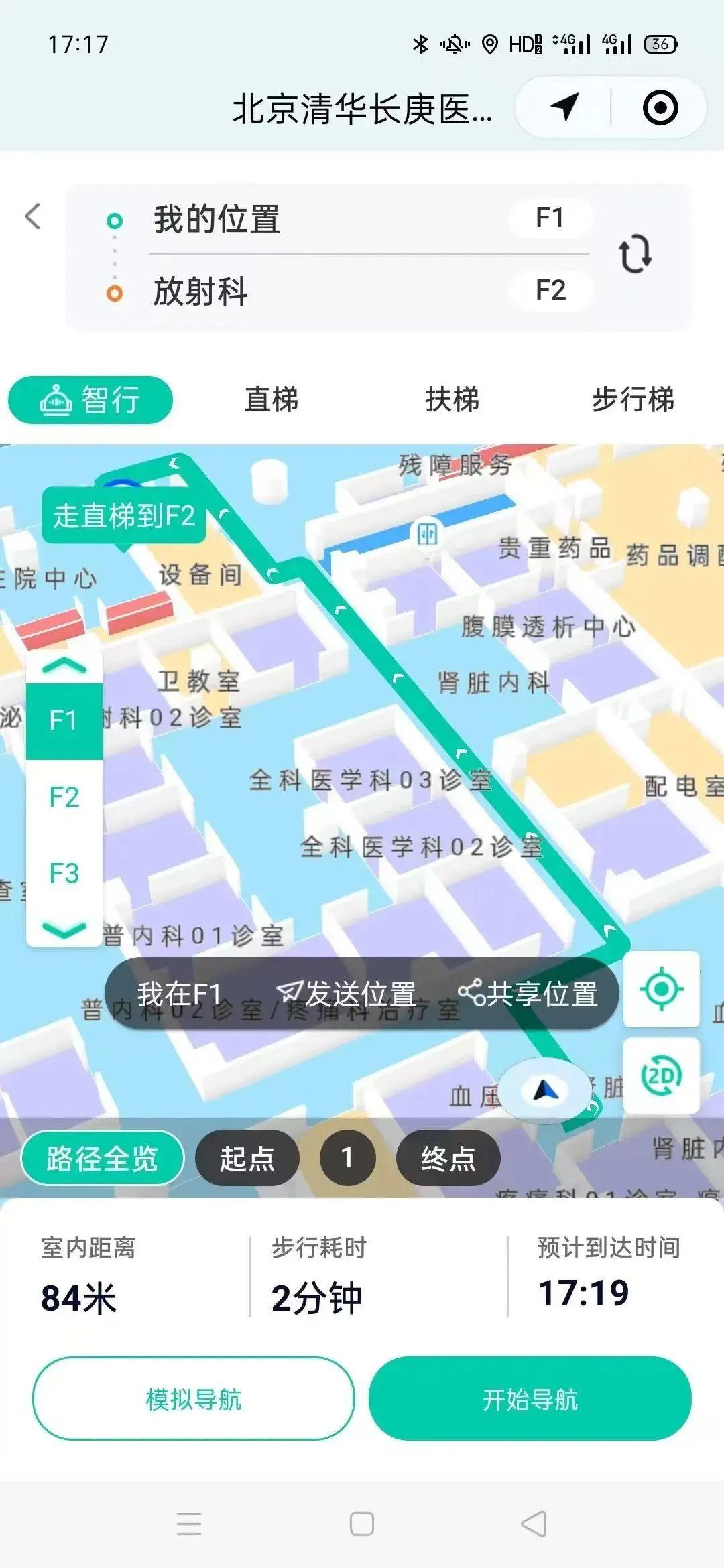Go back with the left arrow
Viewport: 724px width, 1568px height.
coord(32,216)
